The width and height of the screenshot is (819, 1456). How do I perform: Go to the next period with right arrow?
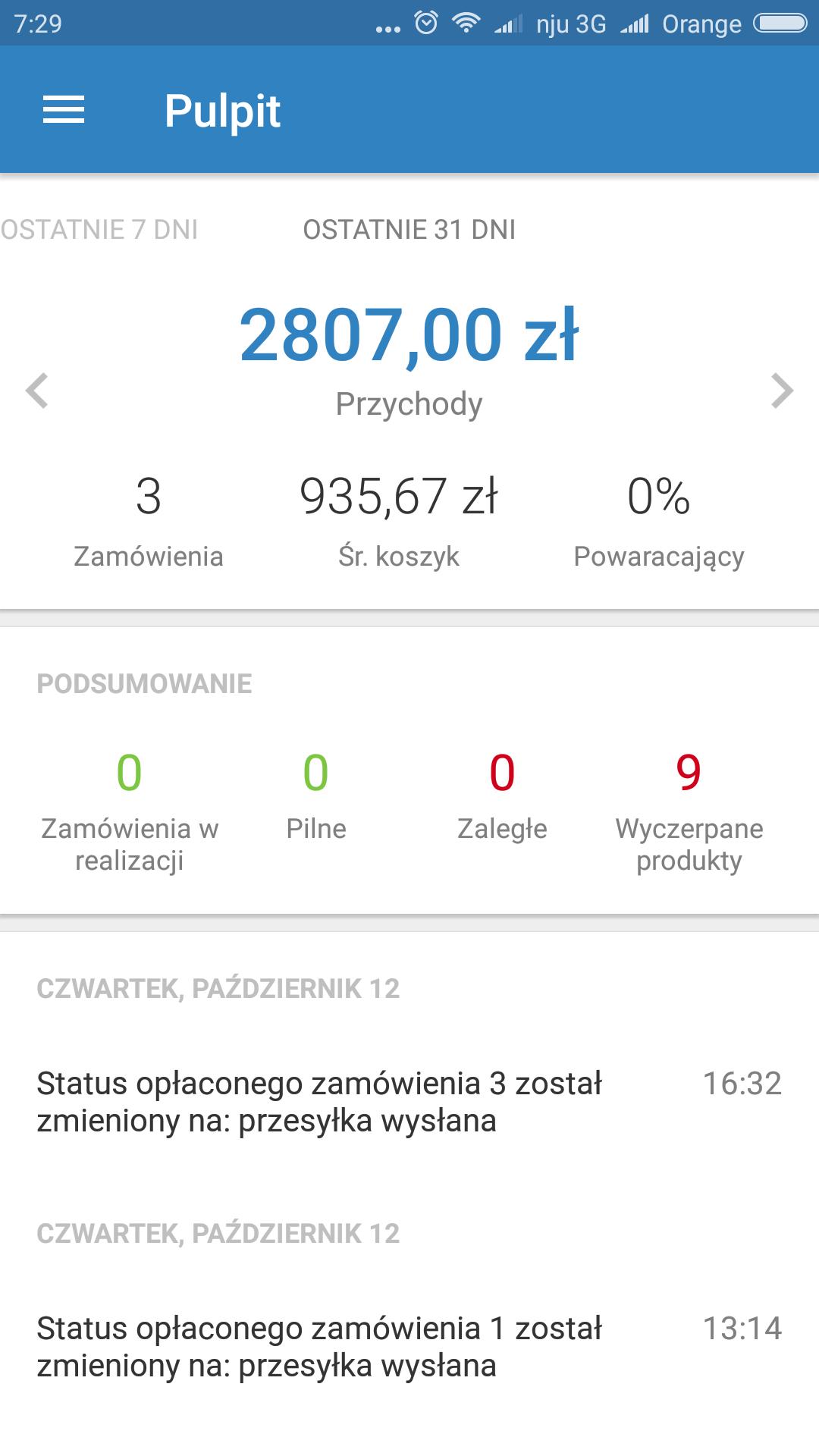[x=781, y=391]
